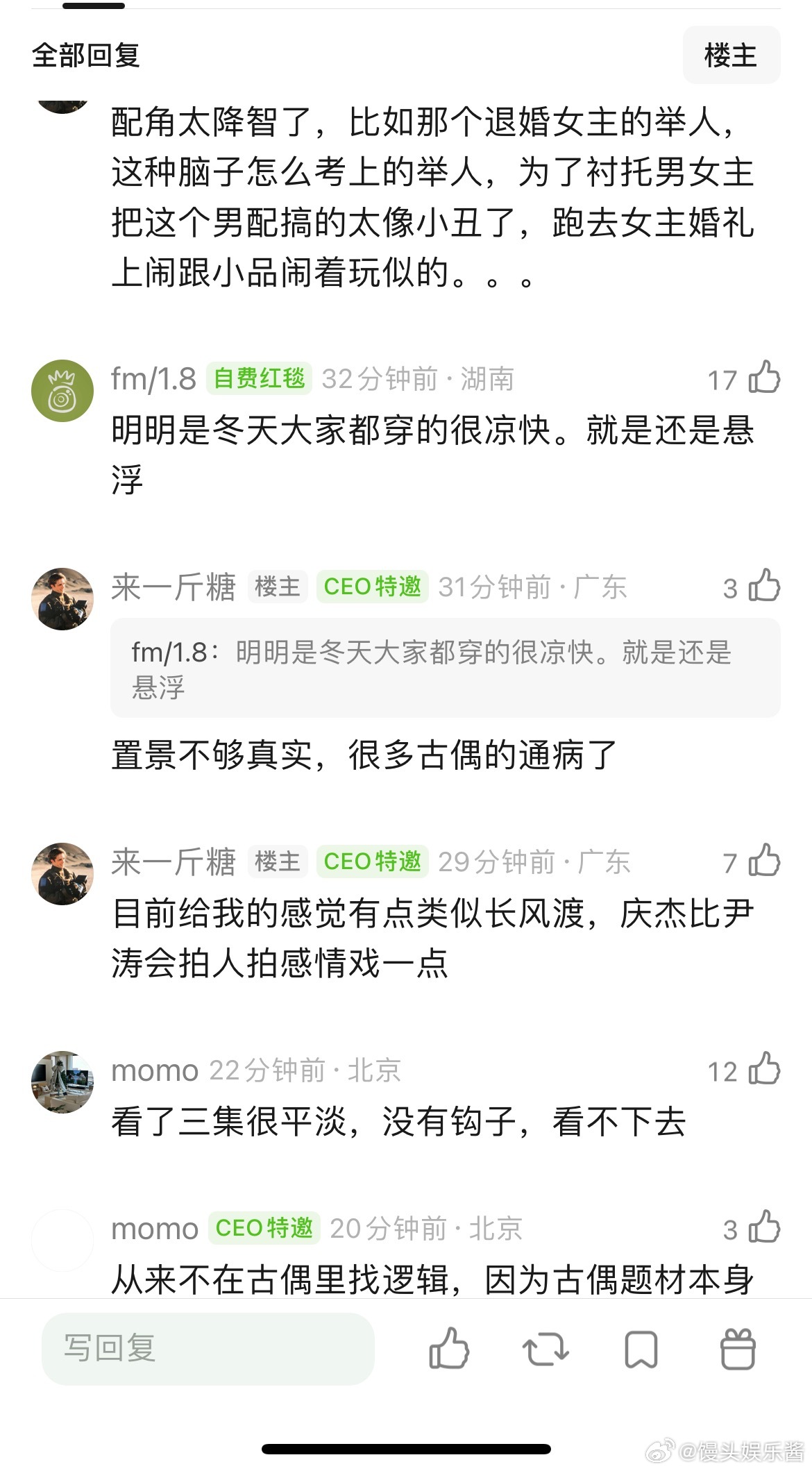Bookmark the post via the bookmark icon
The width and height of the screenshot is (812, 1471).
click(642, 1347)
